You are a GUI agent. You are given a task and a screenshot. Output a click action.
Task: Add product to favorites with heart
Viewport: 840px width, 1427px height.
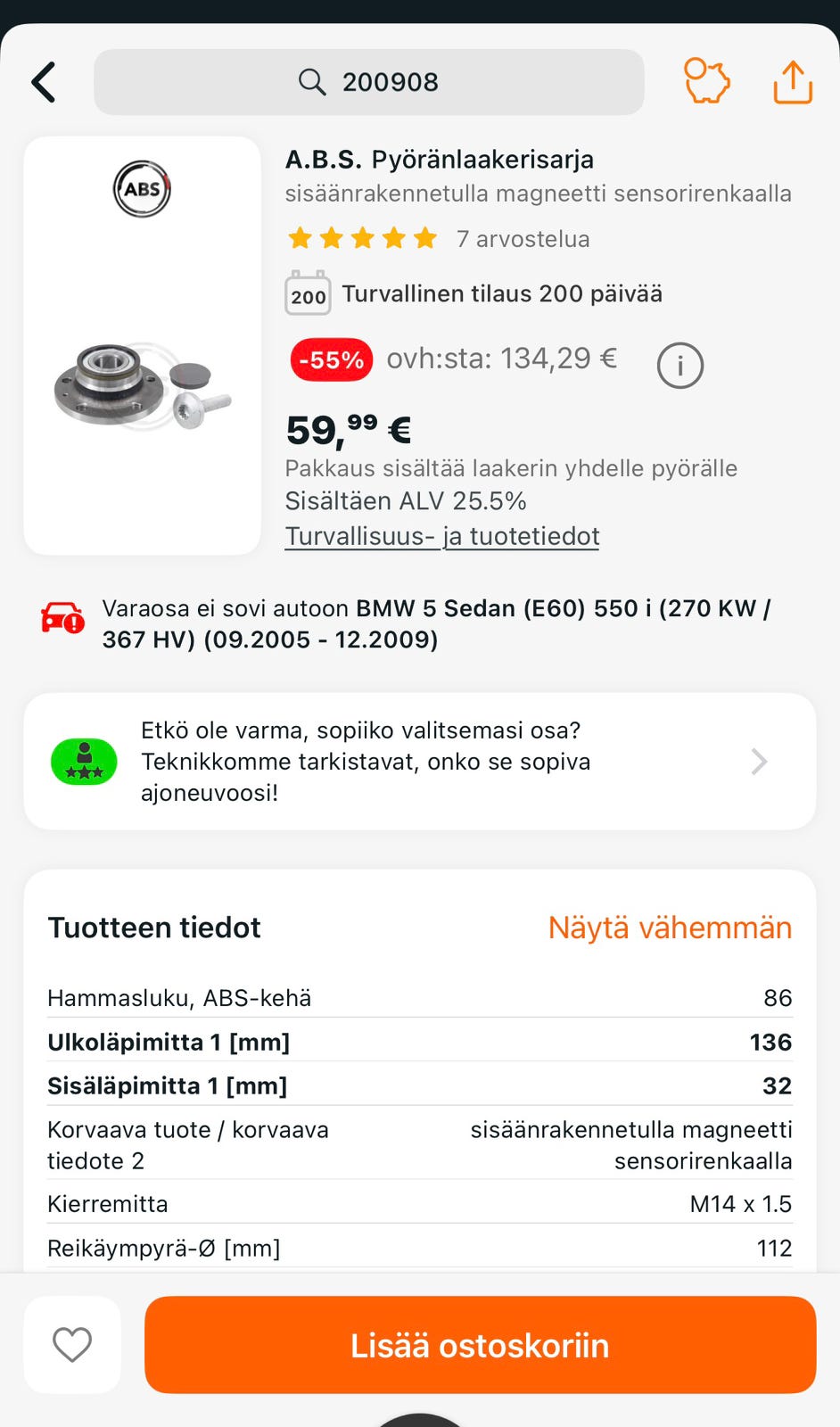coord(72,1345)
